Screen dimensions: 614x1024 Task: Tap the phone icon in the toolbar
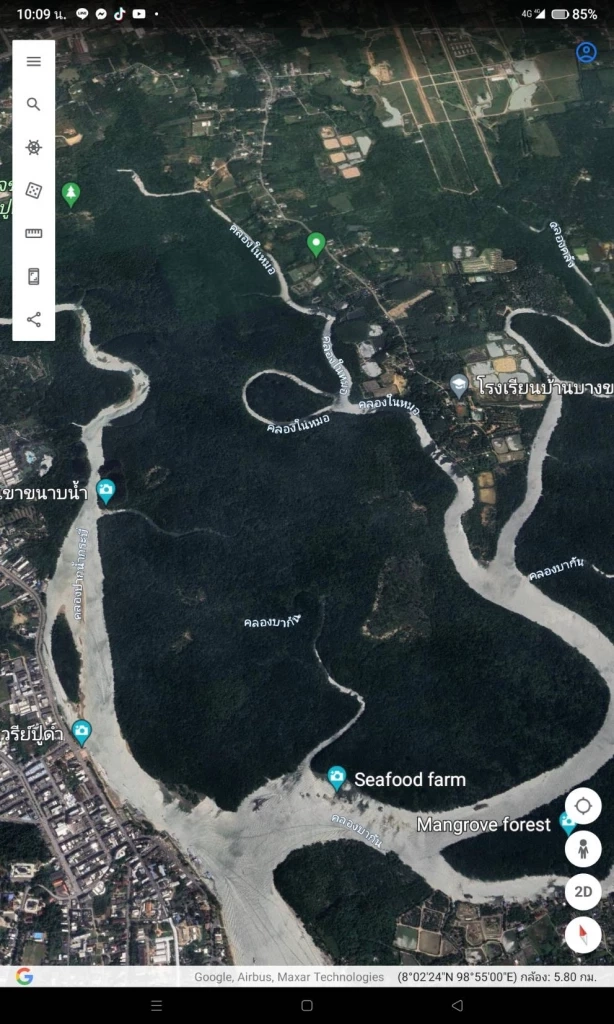point(34,276)
